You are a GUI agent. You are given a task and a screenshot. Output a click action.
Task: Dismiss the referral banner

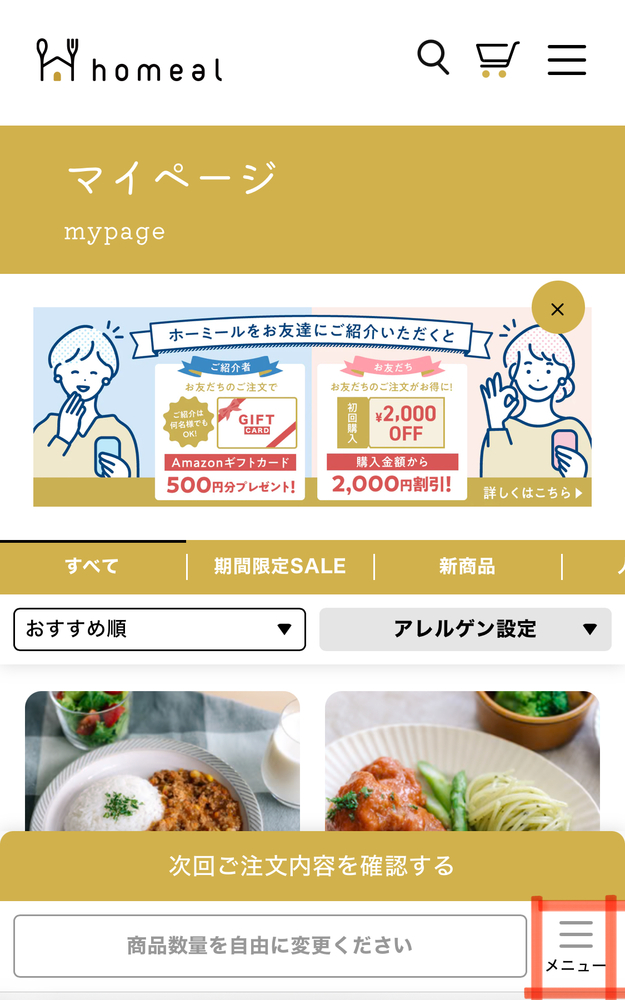[558, 308]
